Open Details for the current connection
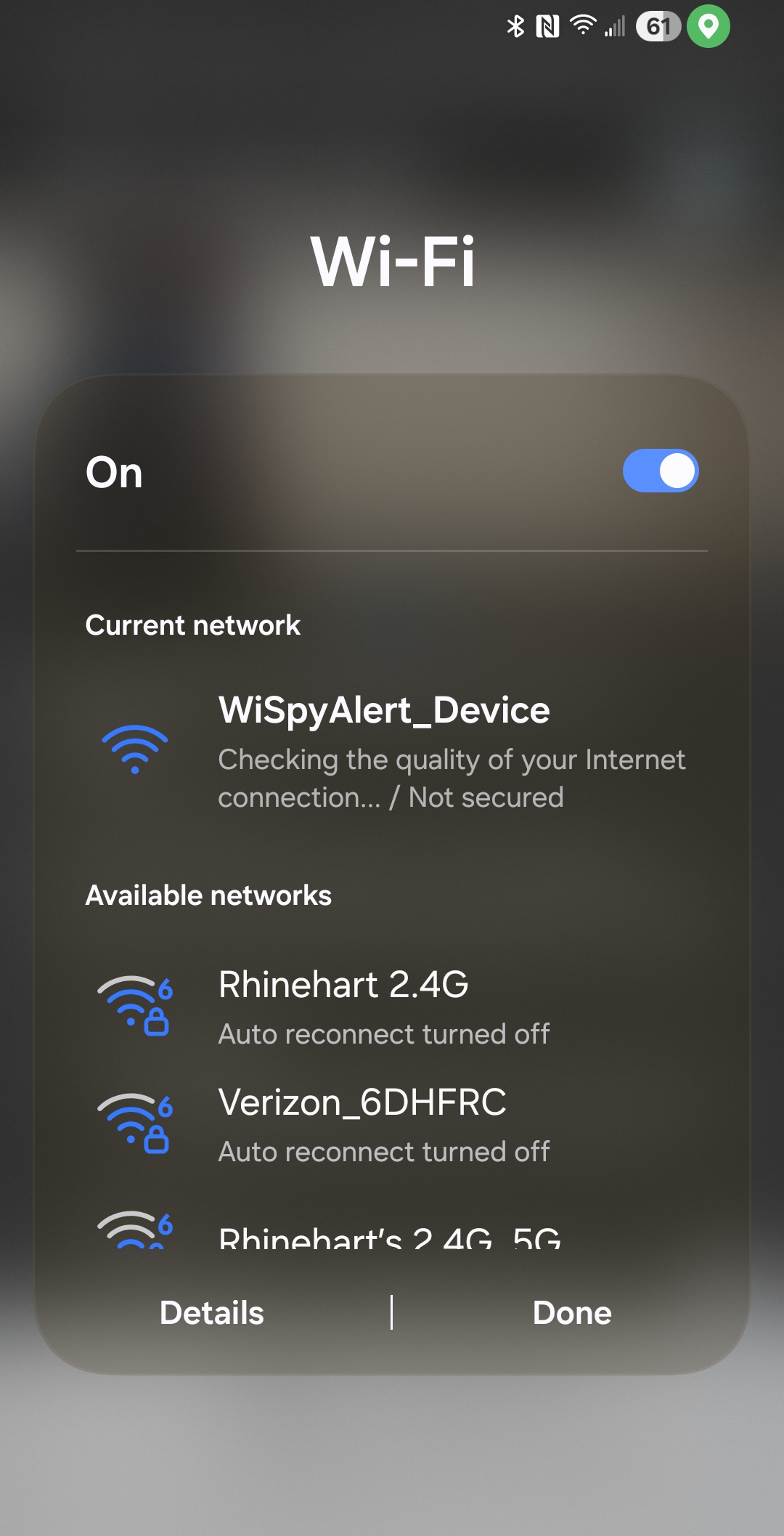The image size is (784, 1536). coord(211,1312)
